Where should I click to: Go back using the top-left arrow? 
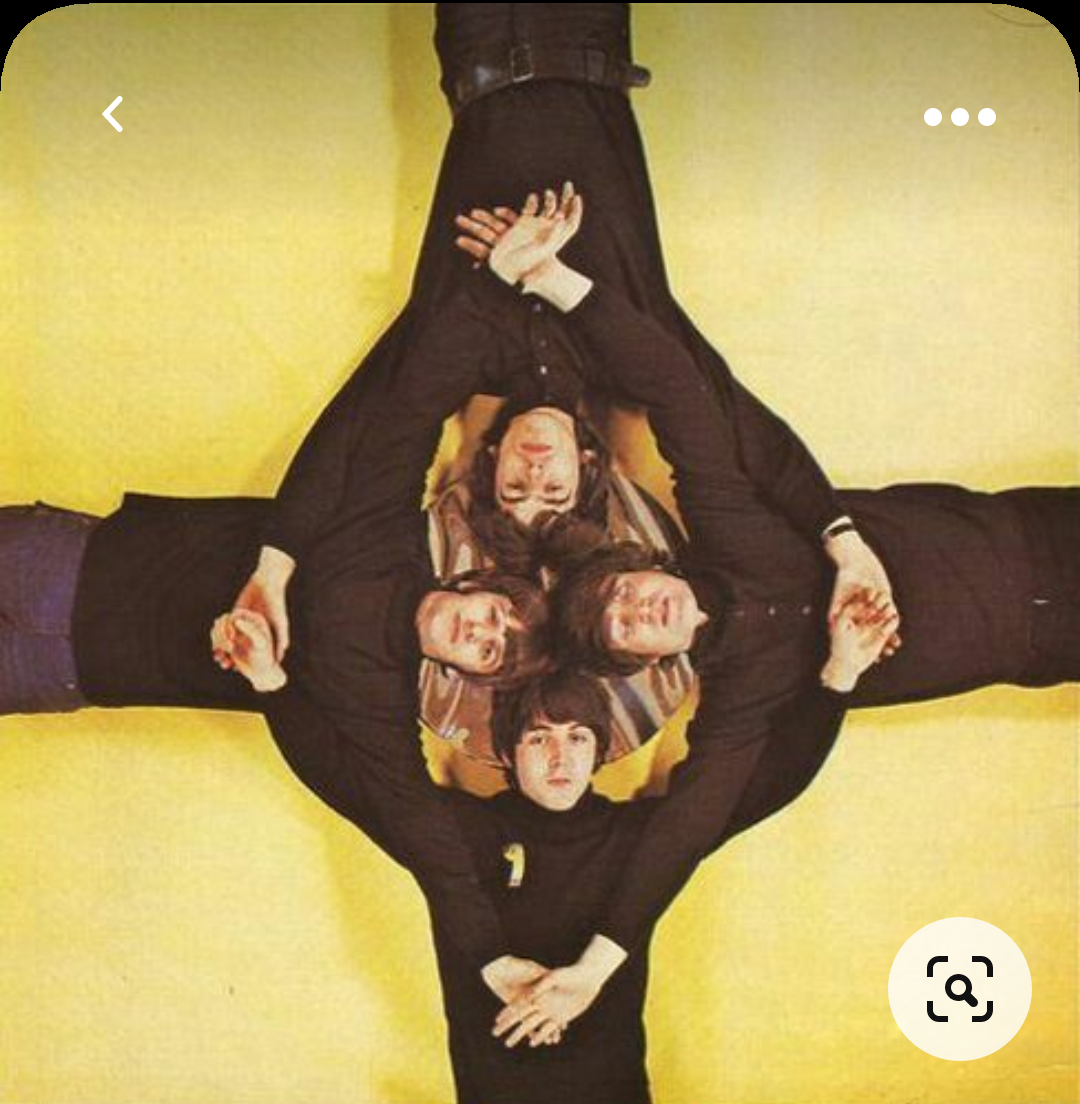coord(113,115)
